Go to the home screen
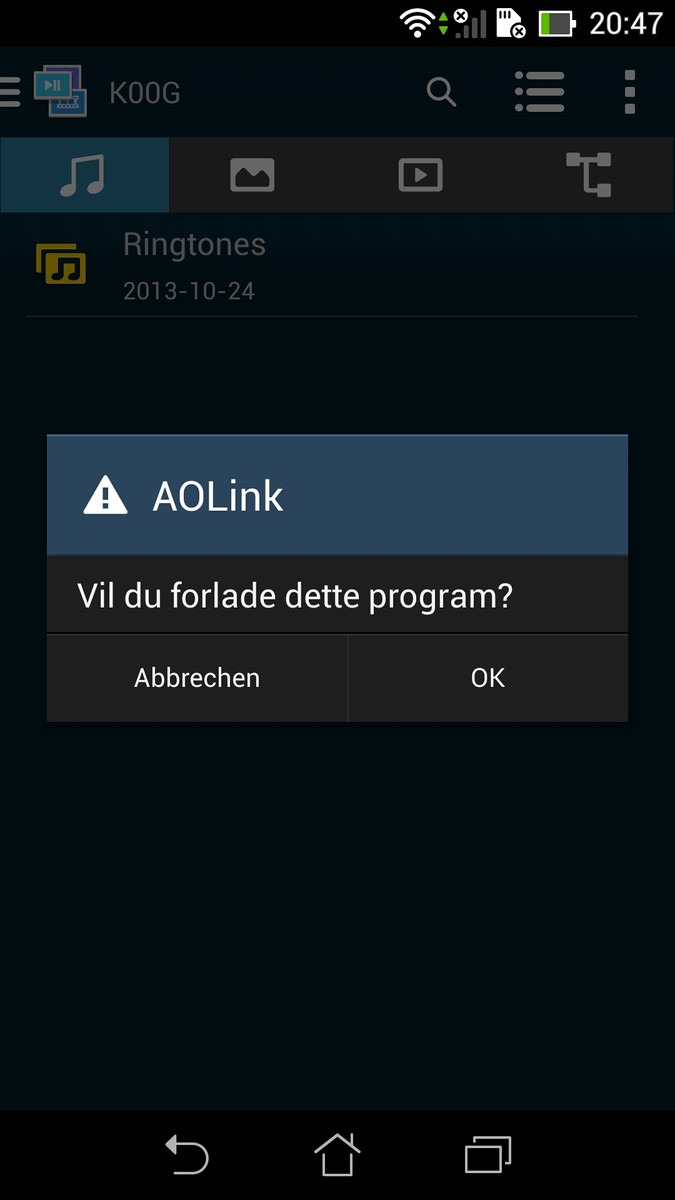675x1200 pixels. click(337, 1153)
